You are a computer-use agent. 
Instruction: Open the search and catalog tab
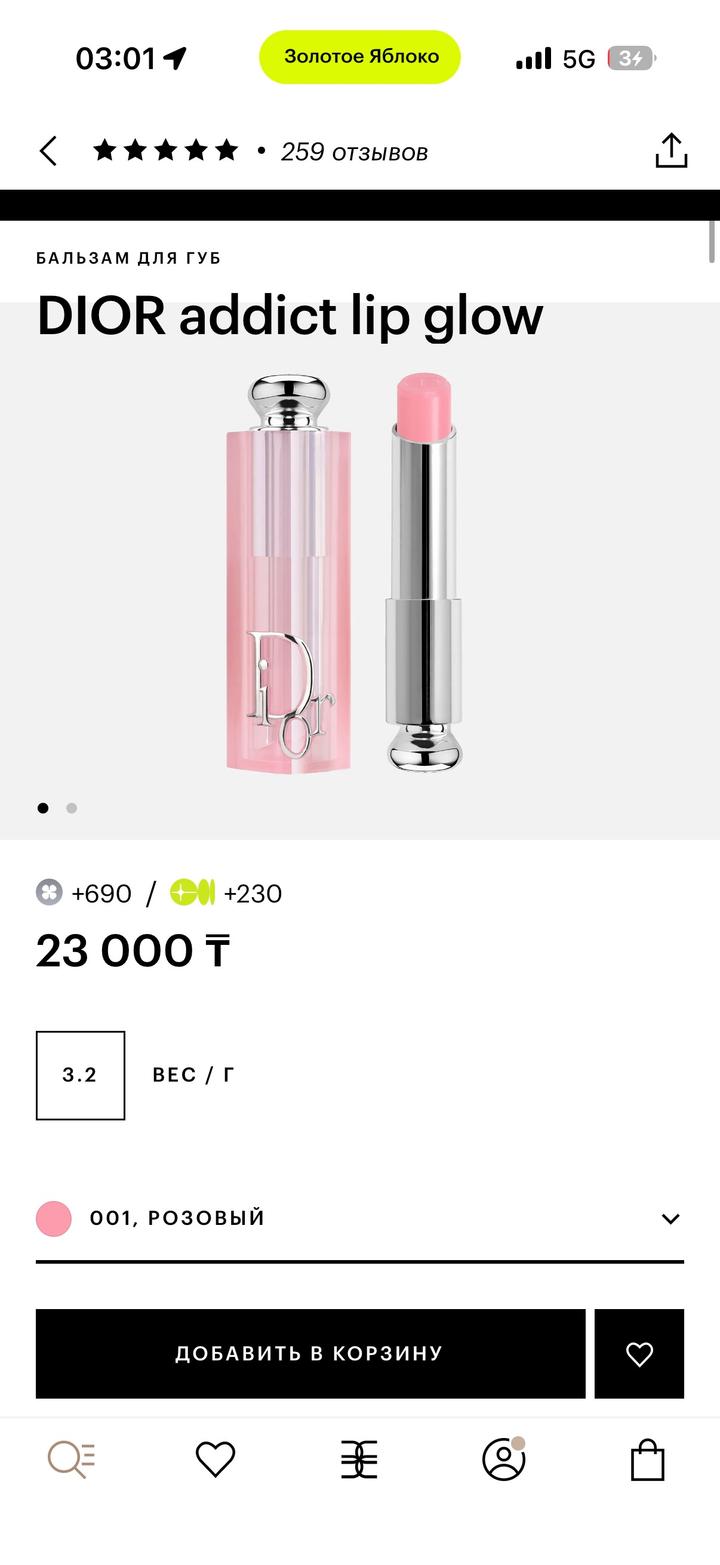coord(71,1460)
